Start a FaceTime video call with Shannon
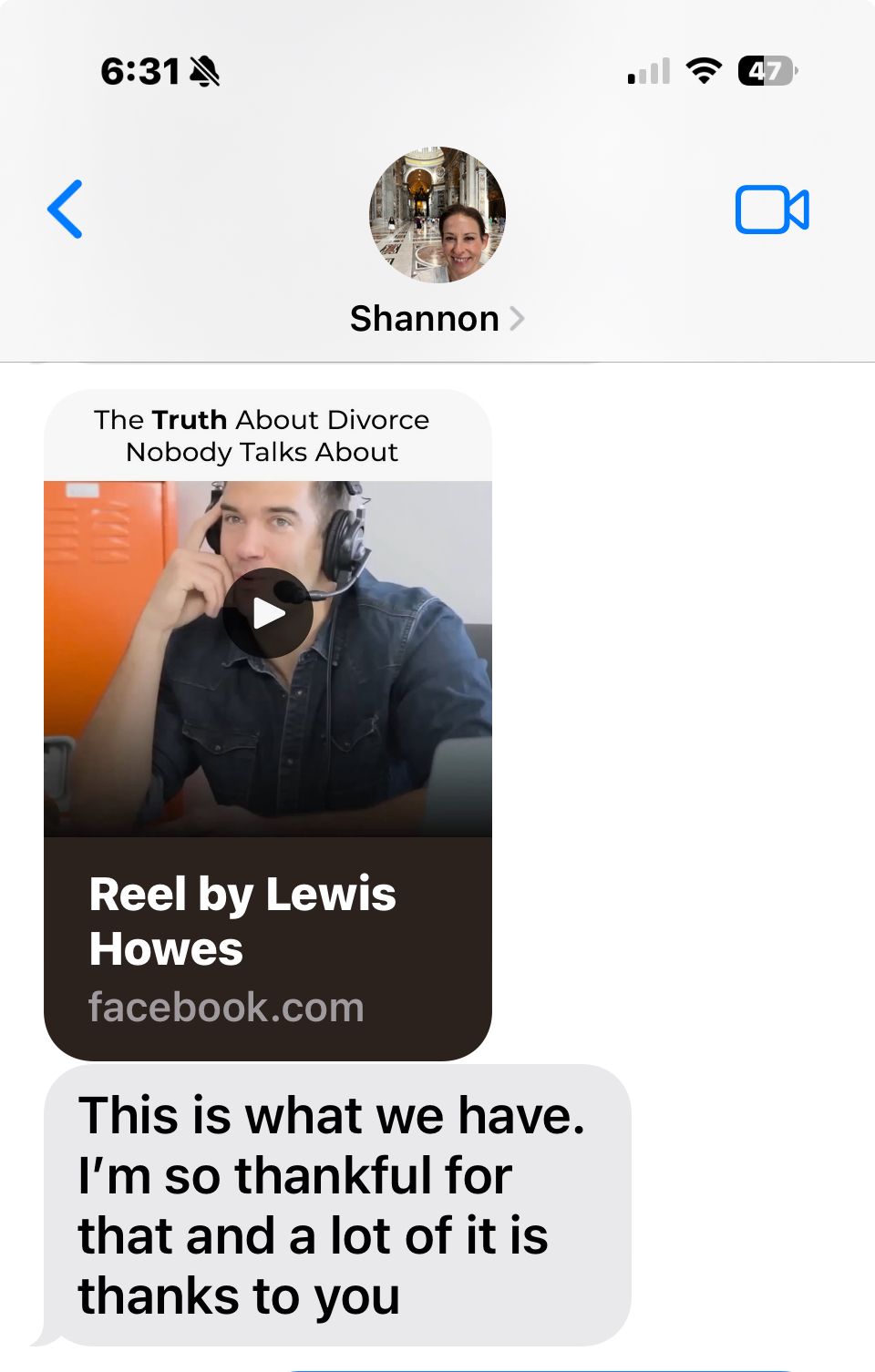 [x=771, y=210]
